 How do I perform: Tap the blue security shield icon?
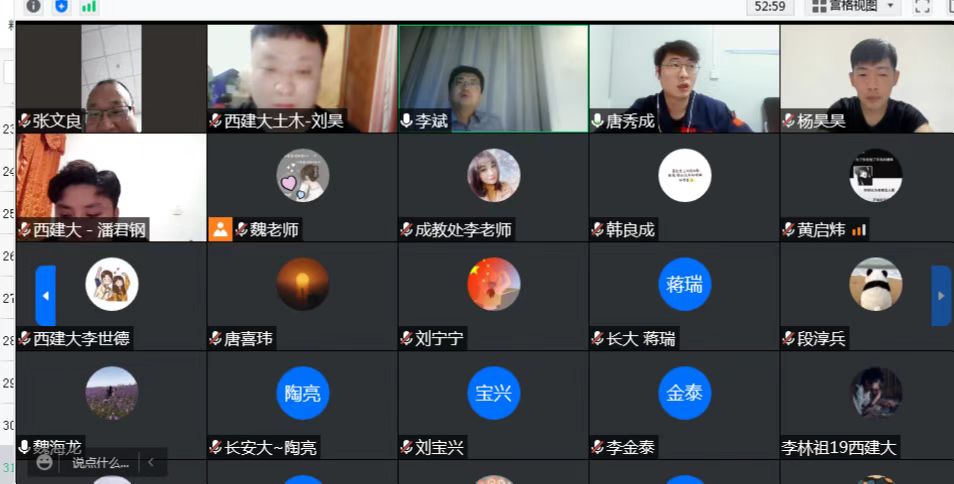click(61, 6)
